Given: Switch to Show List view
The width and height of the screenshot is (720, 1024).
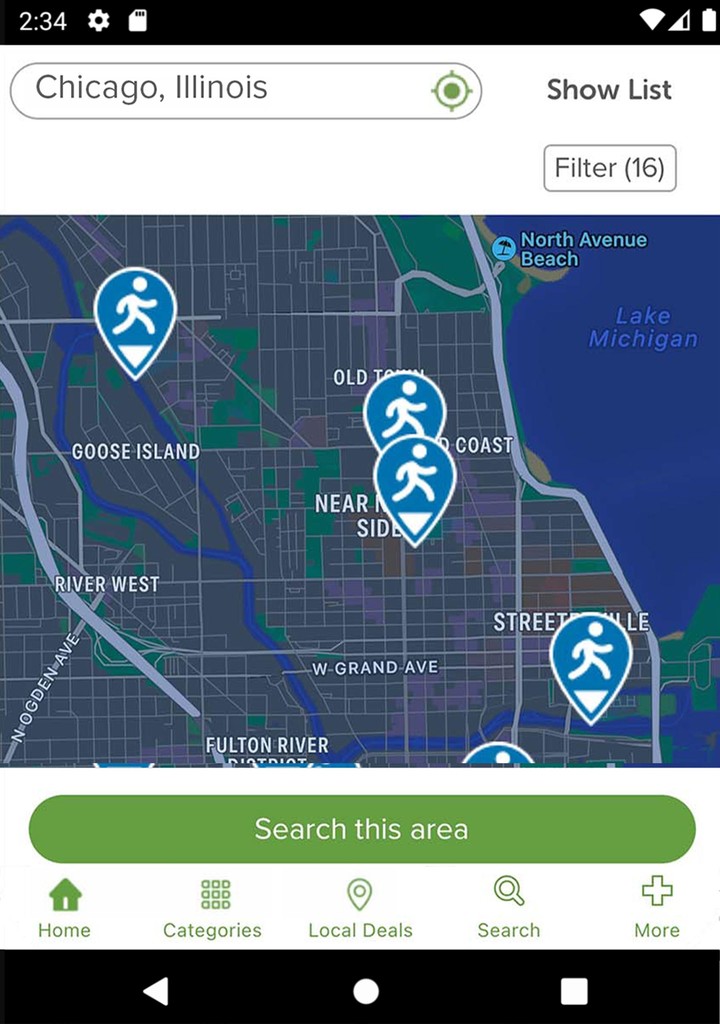Looking at the screenshot, I should pos(609,90).
